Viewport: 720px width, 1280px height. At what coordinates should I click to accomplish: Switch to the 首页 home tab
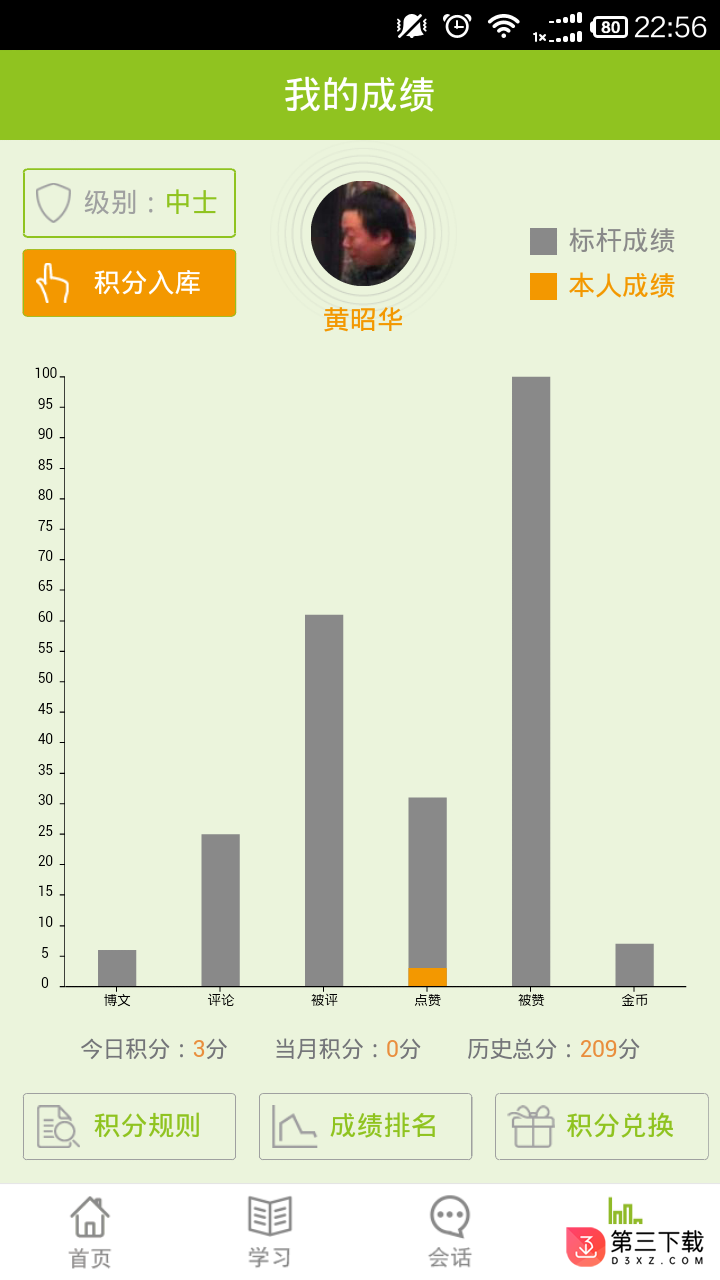tap(90, 1232)
